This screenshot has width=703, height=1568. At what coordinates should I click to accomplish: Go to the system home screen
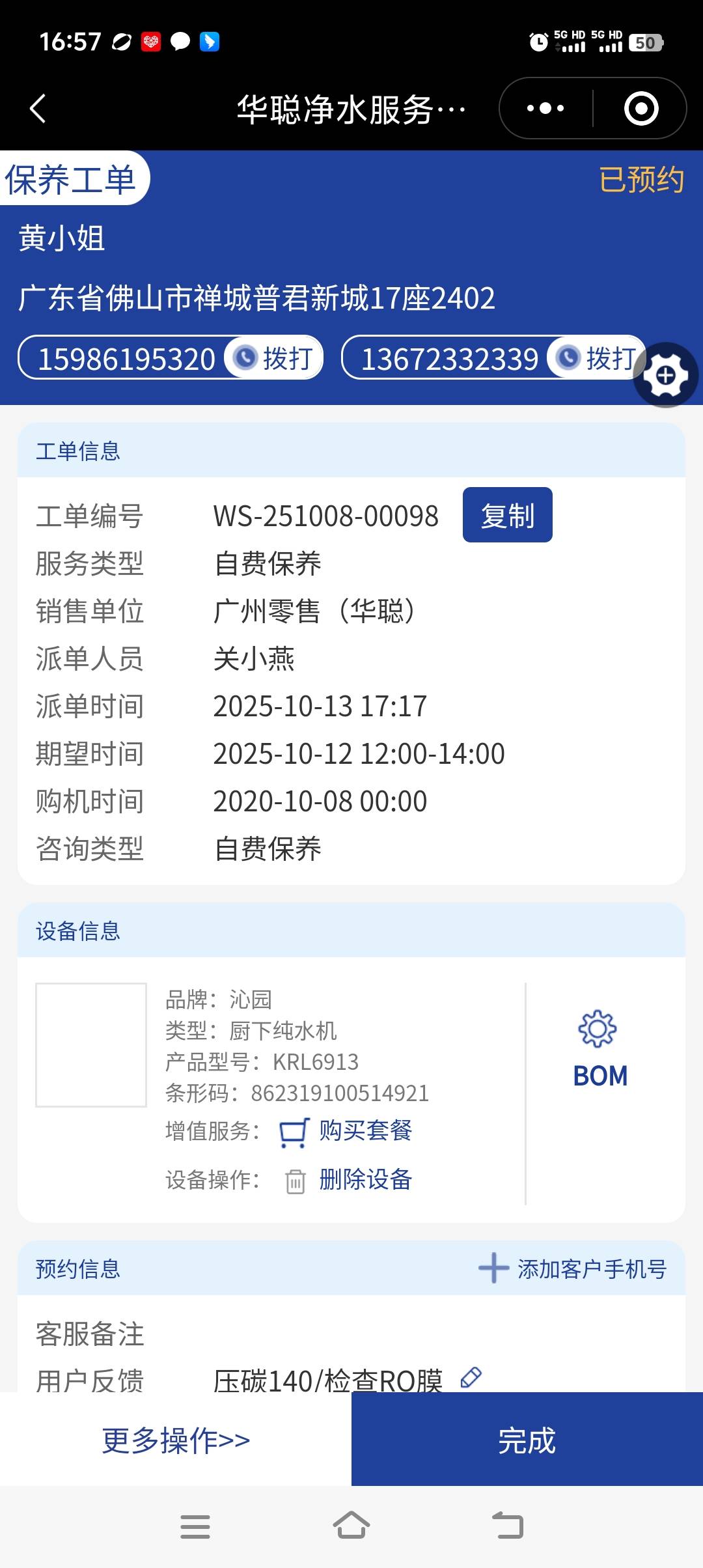point(351,1526)
